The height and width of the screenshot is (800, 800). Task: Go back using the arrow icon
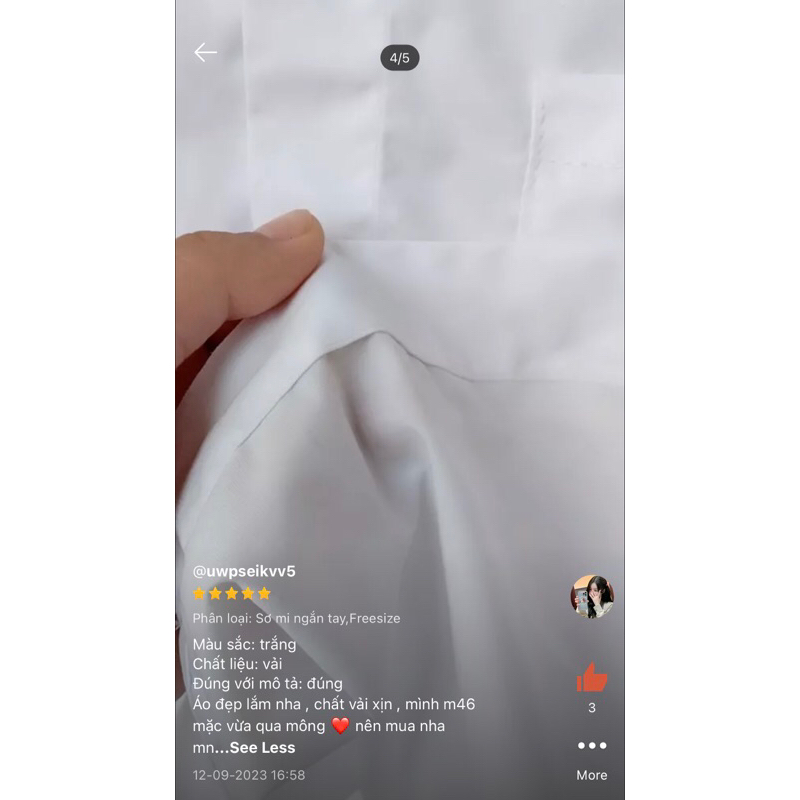(205, 53)
